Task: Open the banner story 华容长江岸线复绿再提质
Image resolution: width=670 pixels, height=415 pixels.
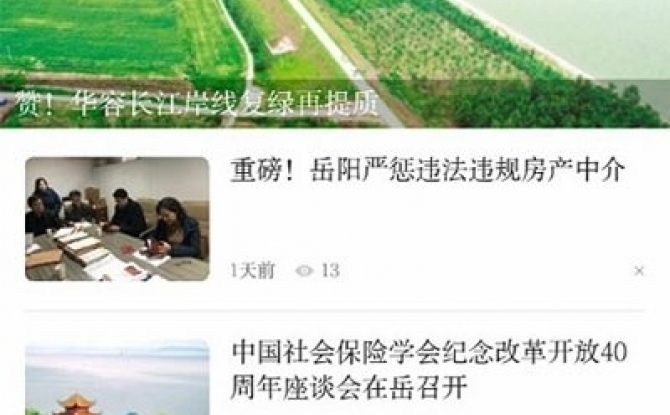Action: (200, 105)
